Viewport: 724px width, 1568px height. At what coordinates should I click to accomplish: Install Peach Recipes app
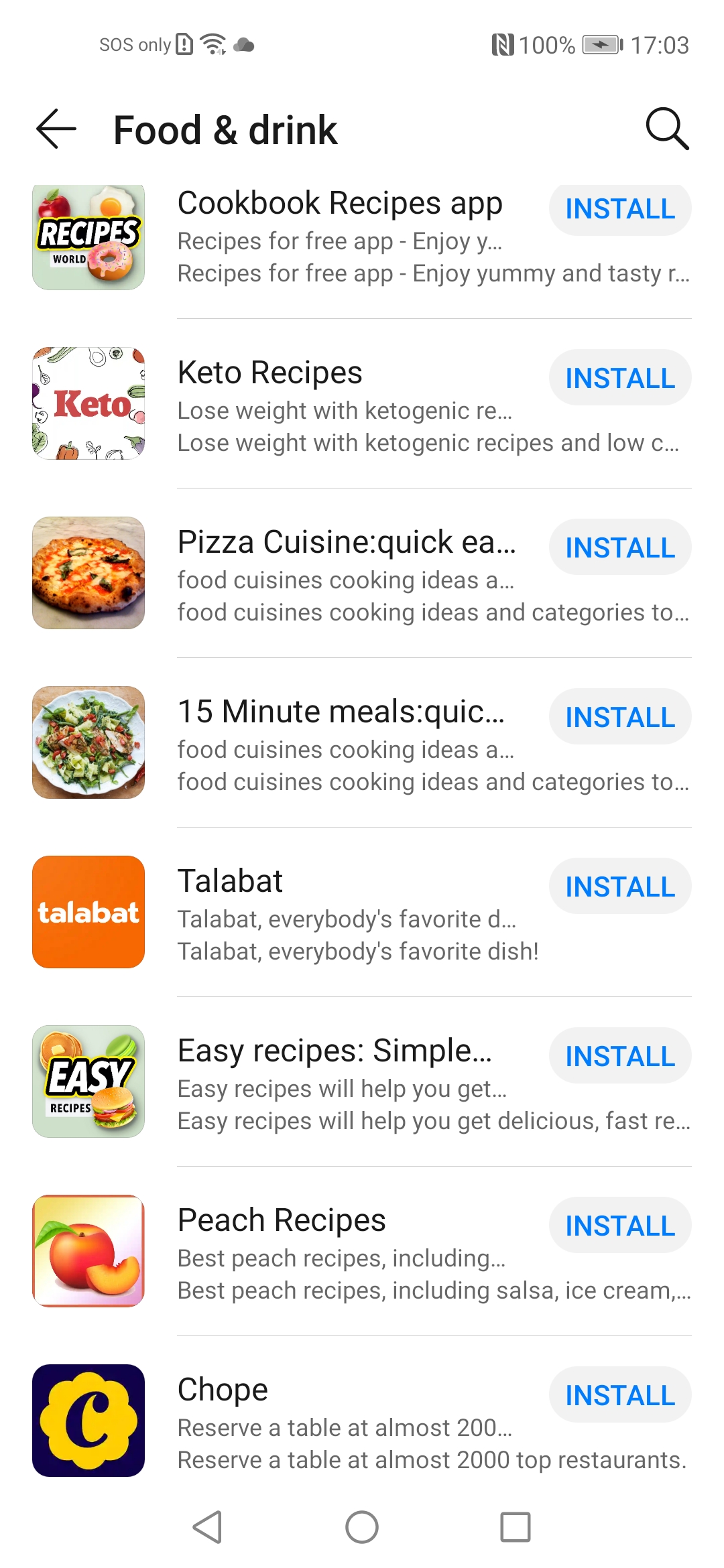(620, 1226)
